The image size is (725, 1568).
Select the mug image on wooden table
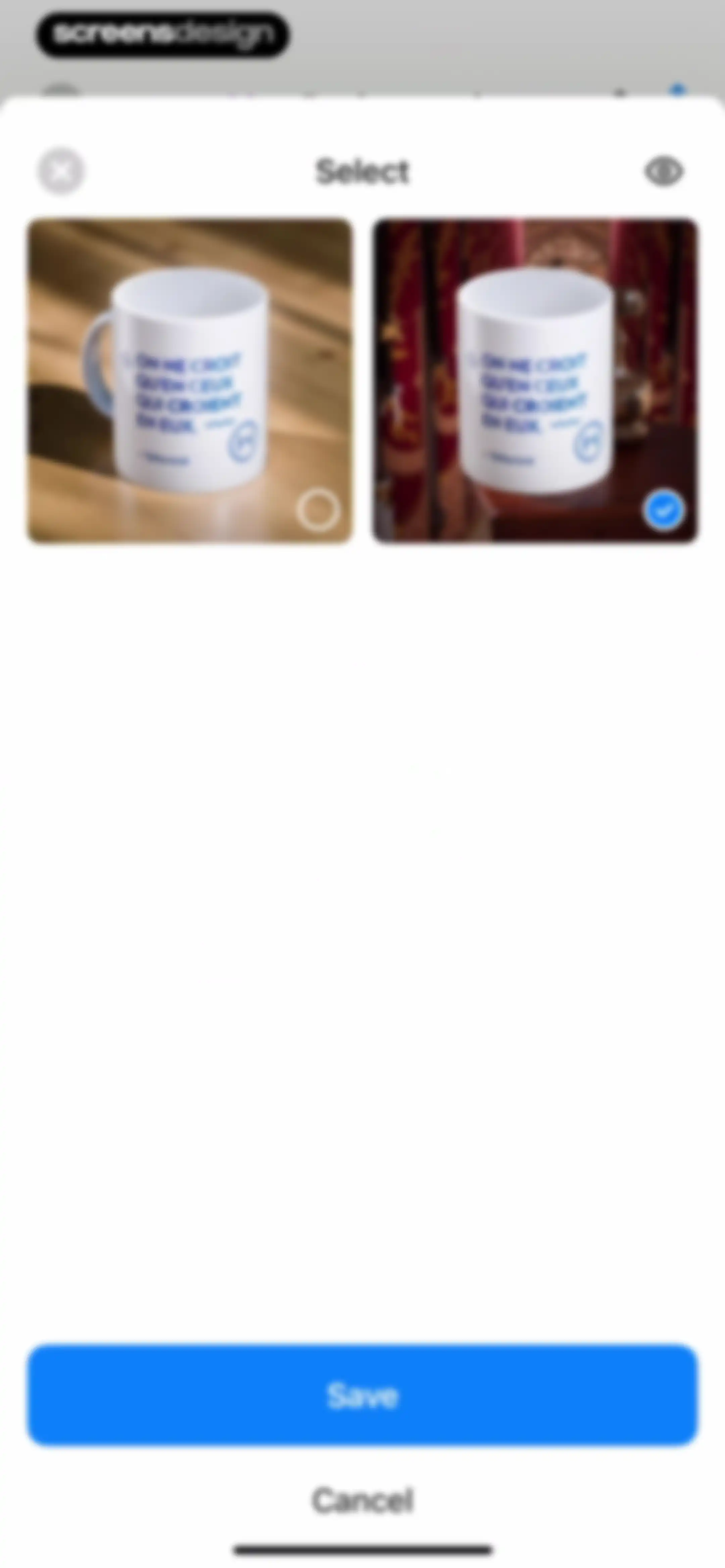pos(190,380)
